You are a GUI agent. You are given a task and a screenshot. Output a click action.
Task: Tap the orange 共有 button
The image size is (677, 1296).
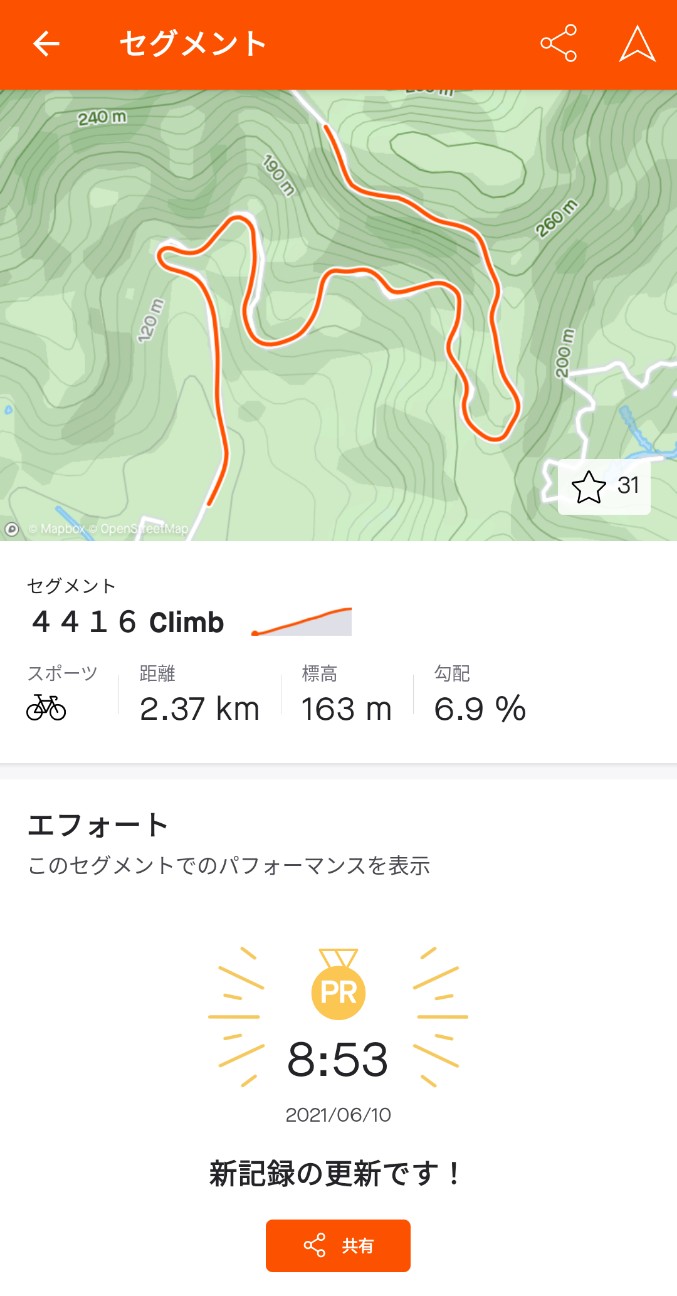coord(338,1245)
